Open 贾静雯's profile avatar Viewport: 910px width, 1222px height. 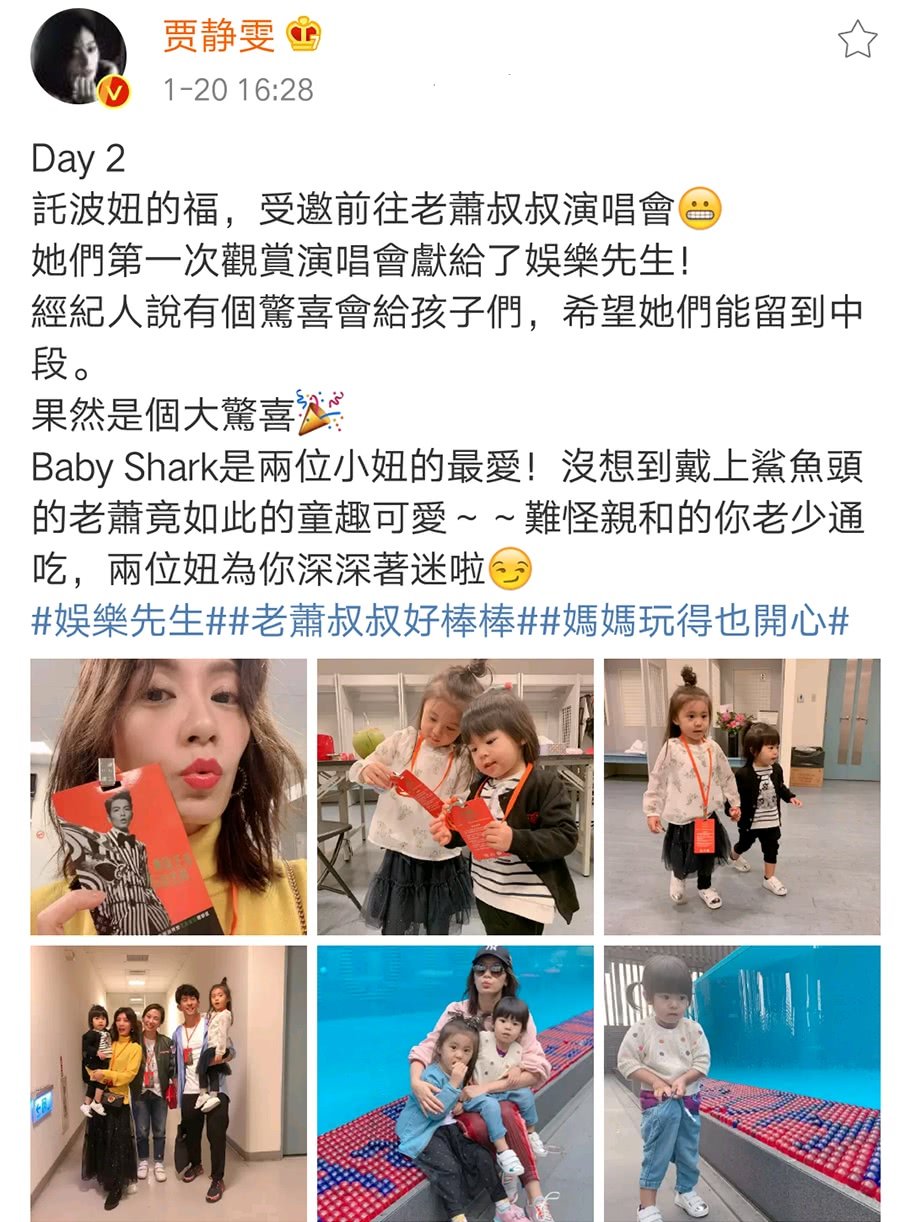pyautogui.click(x=79, y=59)
